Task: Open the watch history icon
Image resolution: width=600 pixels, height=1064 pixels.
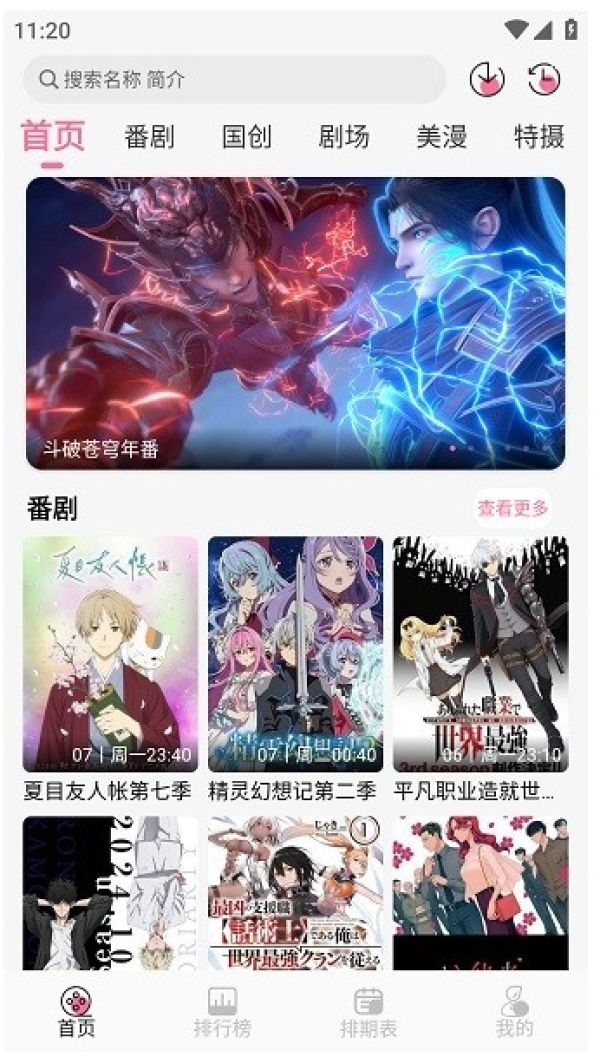Action: point(544,80)
